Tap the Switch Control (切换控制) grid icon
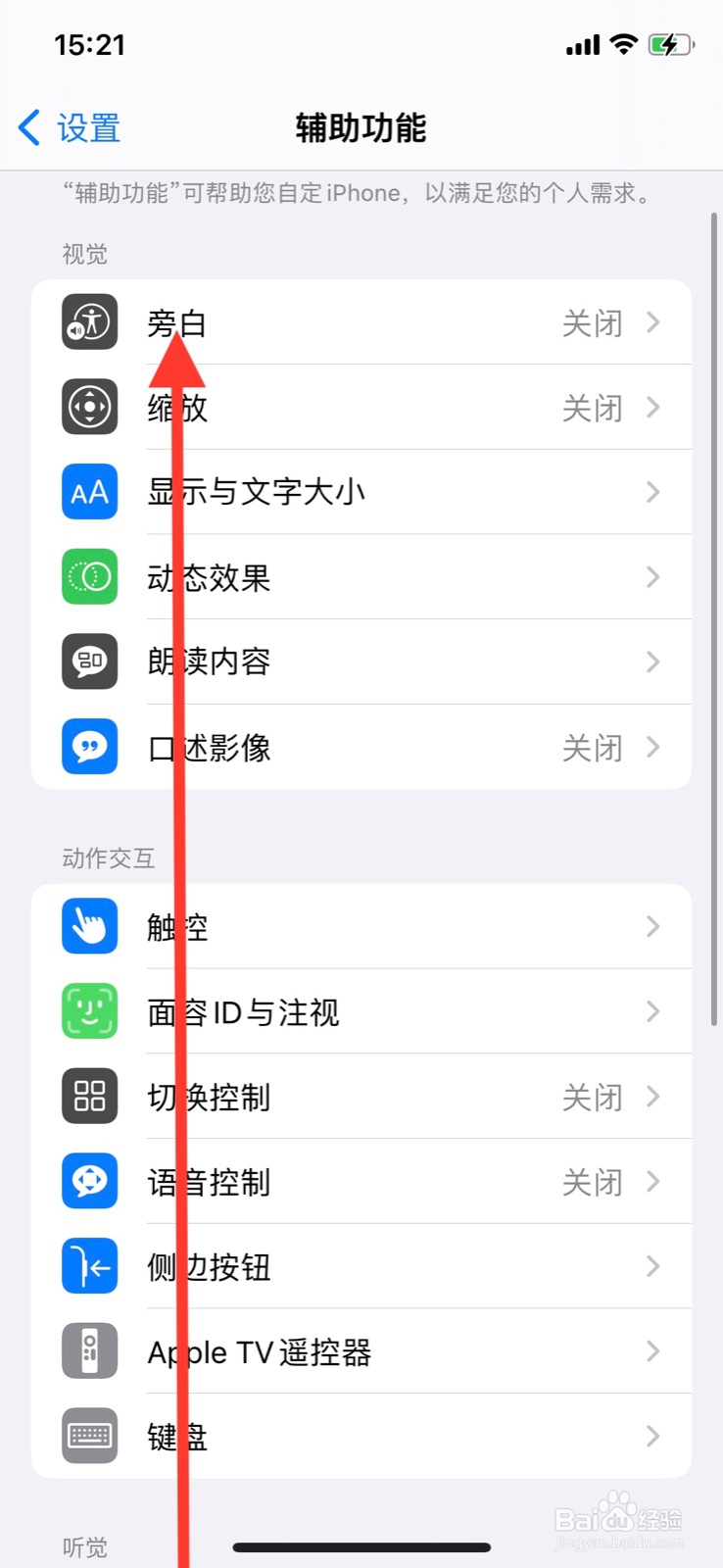This screenshot has height=1568, width=723. coord(89,1097)
